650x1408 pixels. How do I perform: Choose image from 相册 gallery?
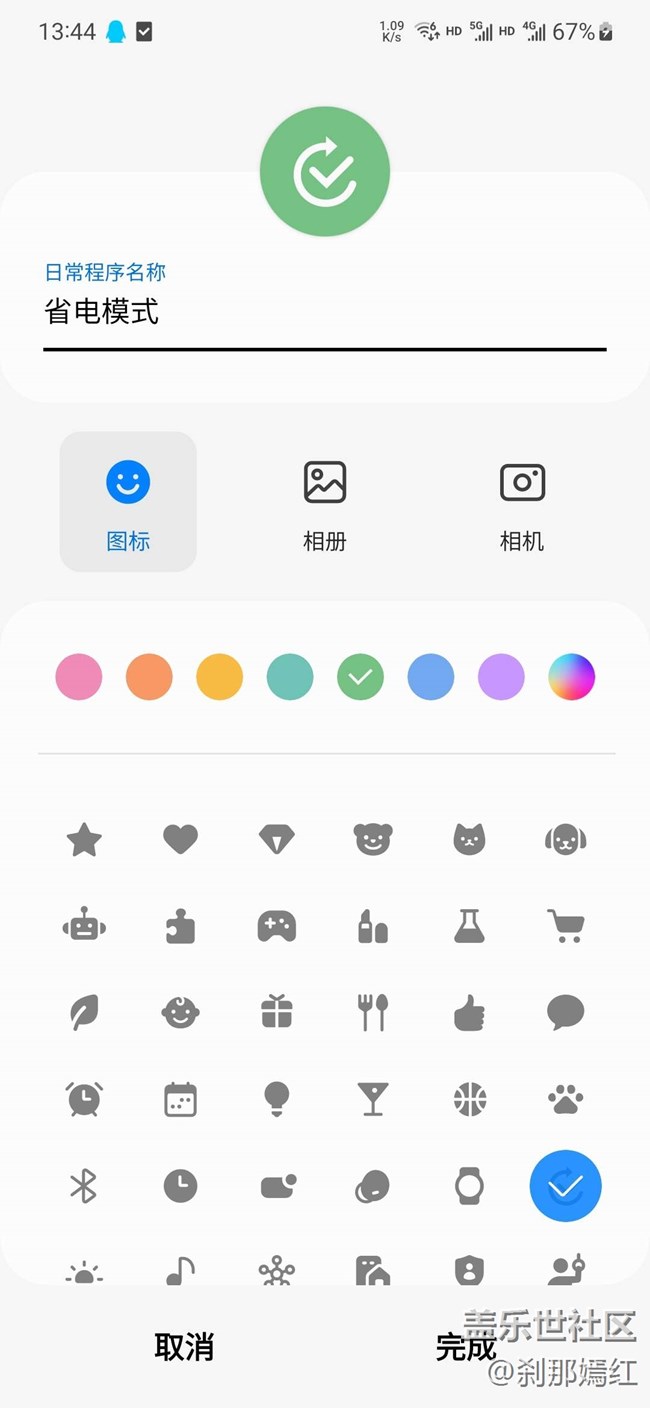point(325,502)
